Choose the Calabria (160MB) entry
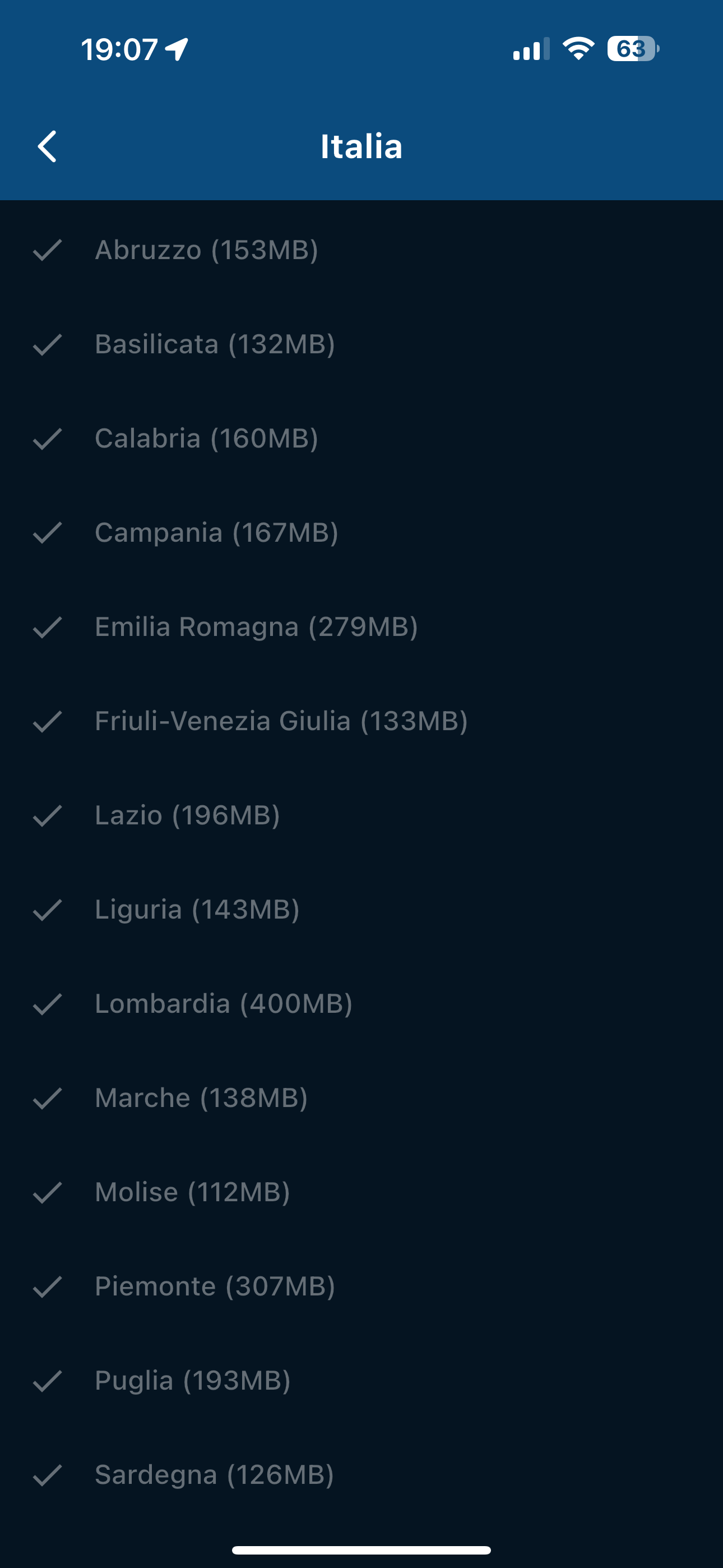The width and height of the screenshot is (723, 1568). click(206, 438)
